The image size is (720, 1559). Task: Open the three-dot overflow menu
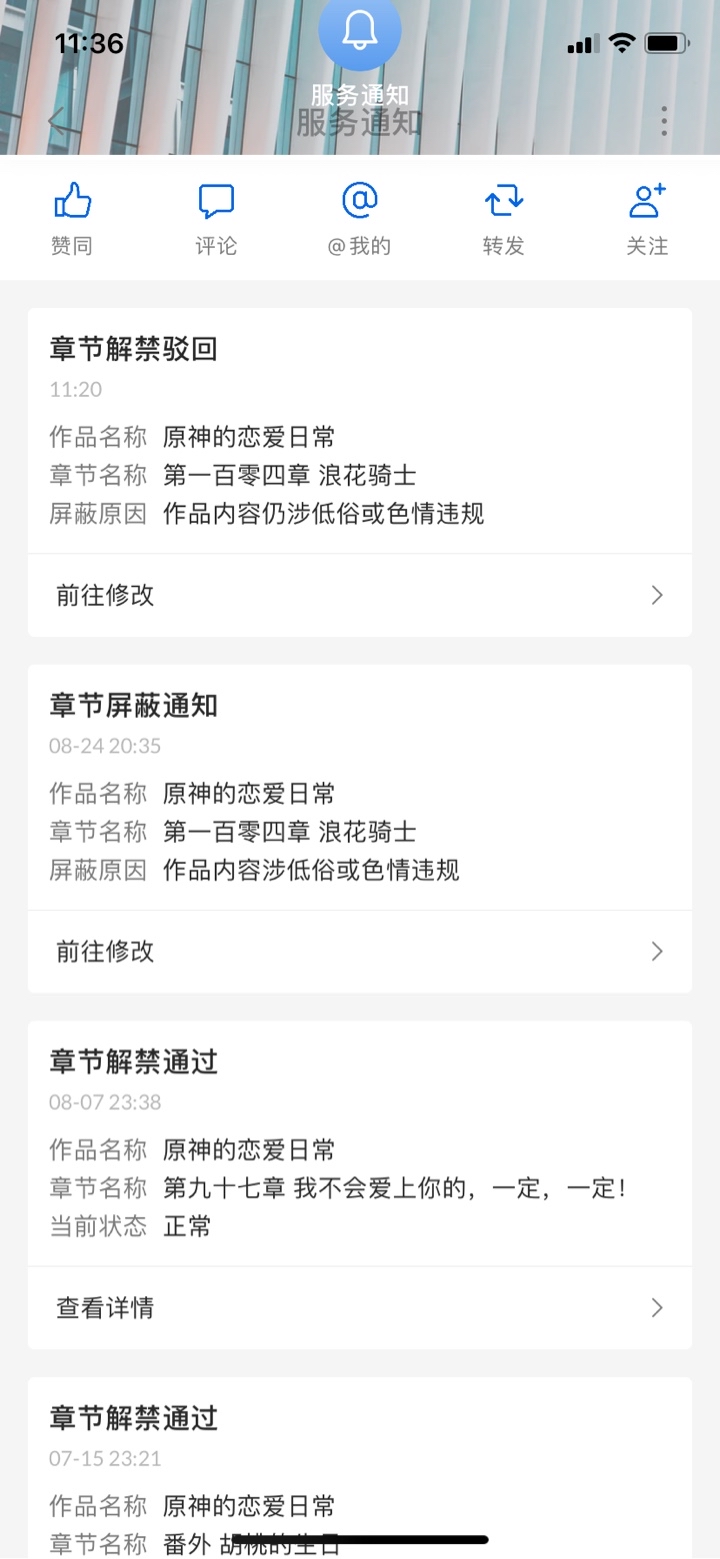(664, 122)
